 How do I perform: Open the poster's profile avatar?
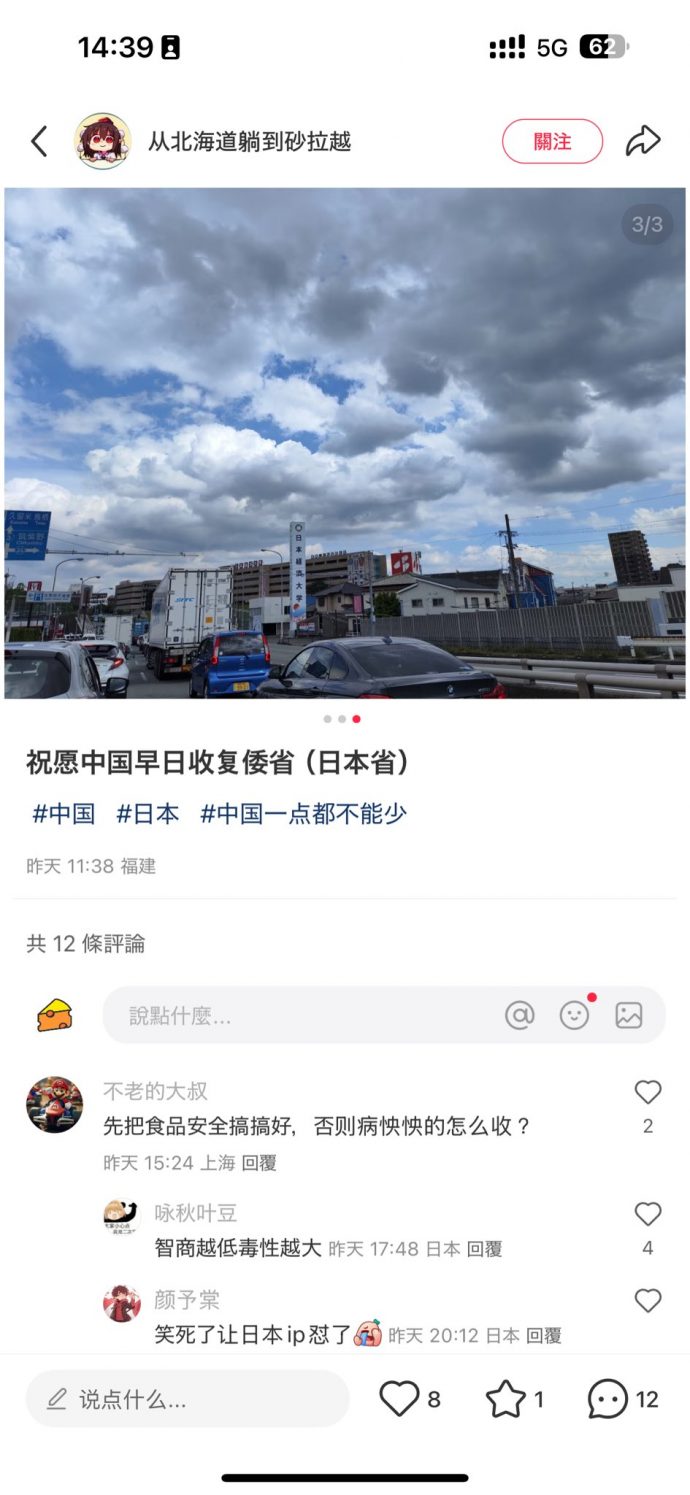tap(102, 141)
